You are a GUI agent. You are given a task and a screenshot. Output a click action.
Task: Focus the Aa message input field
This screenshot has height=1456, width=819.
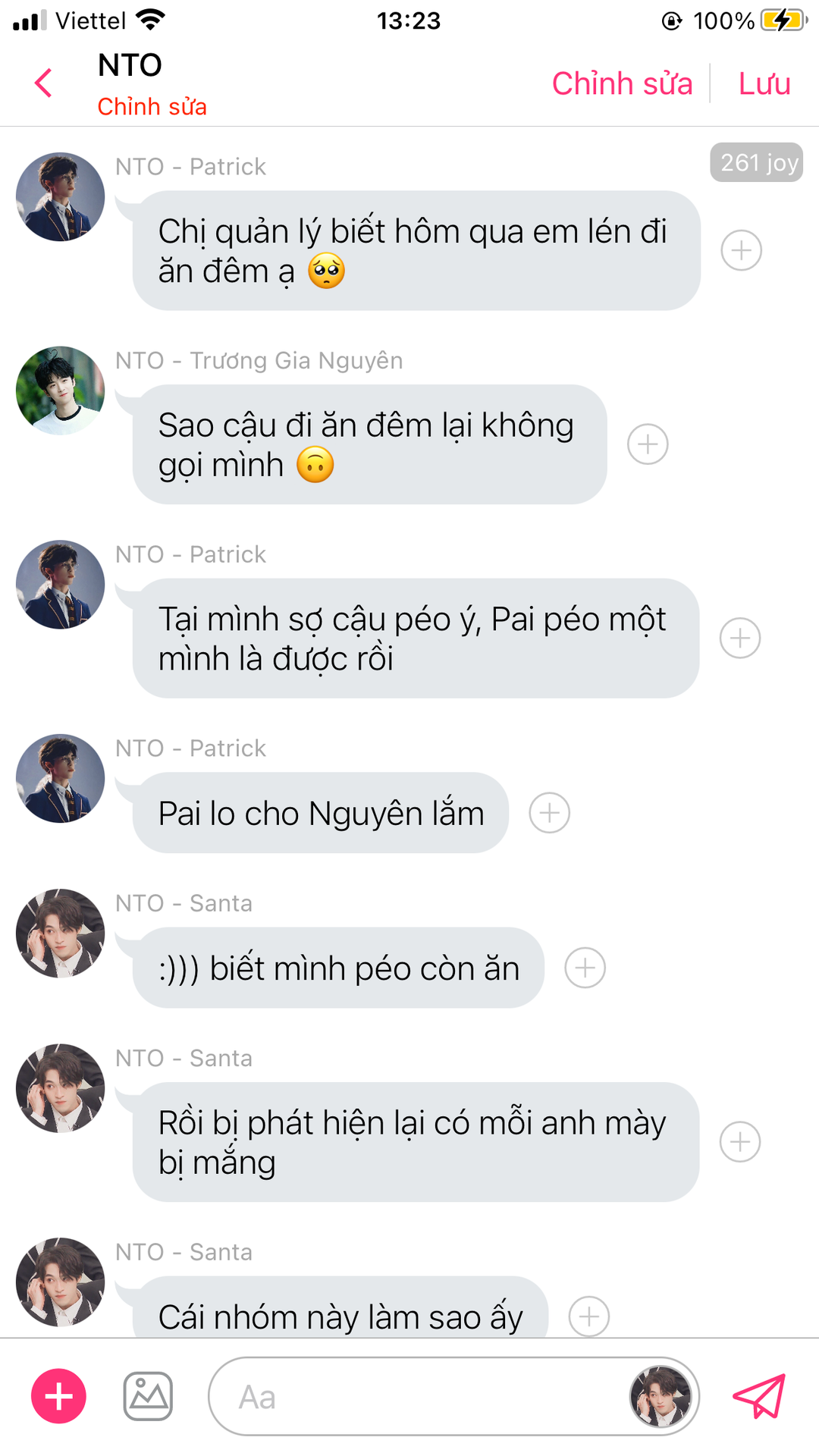417,1397
